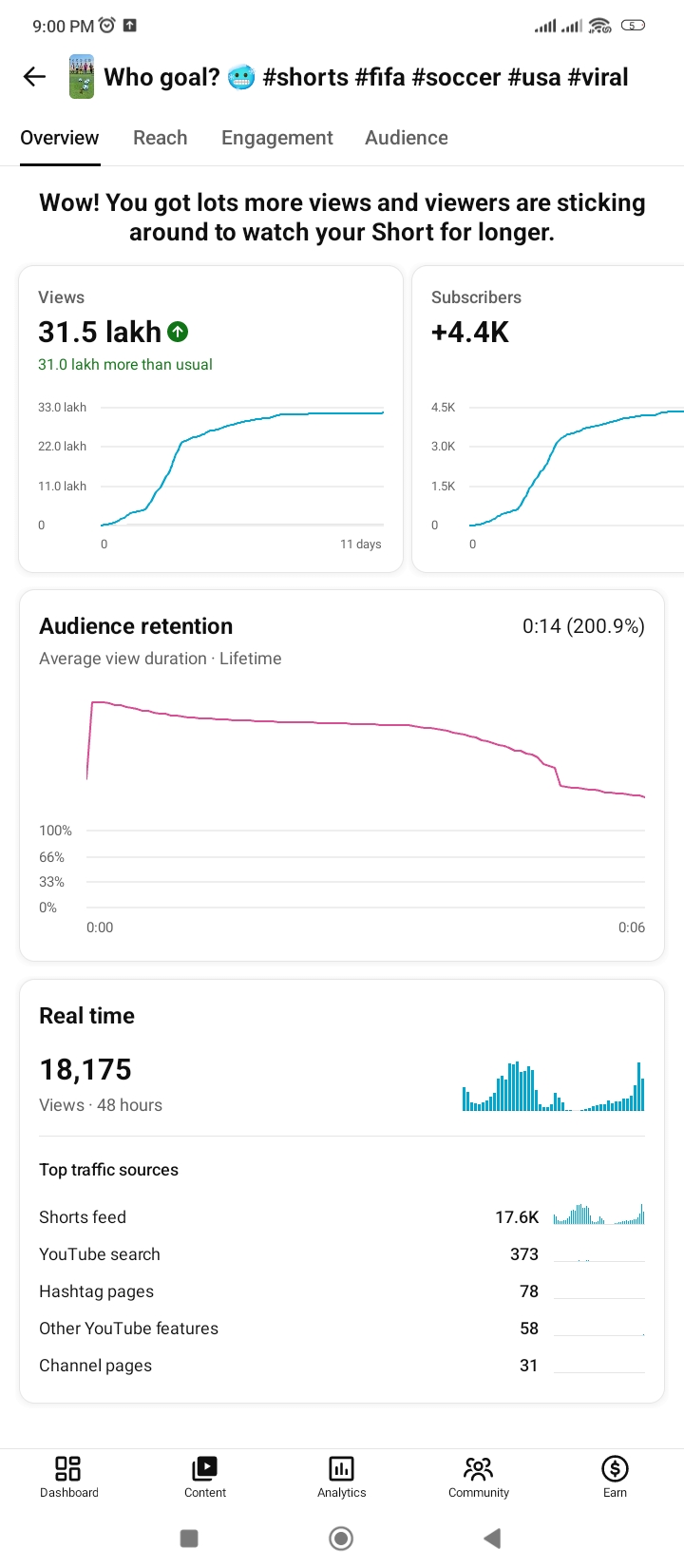The image size is (684, 1568).
Task: Select the Overview tab
Action: click(60, 138)
